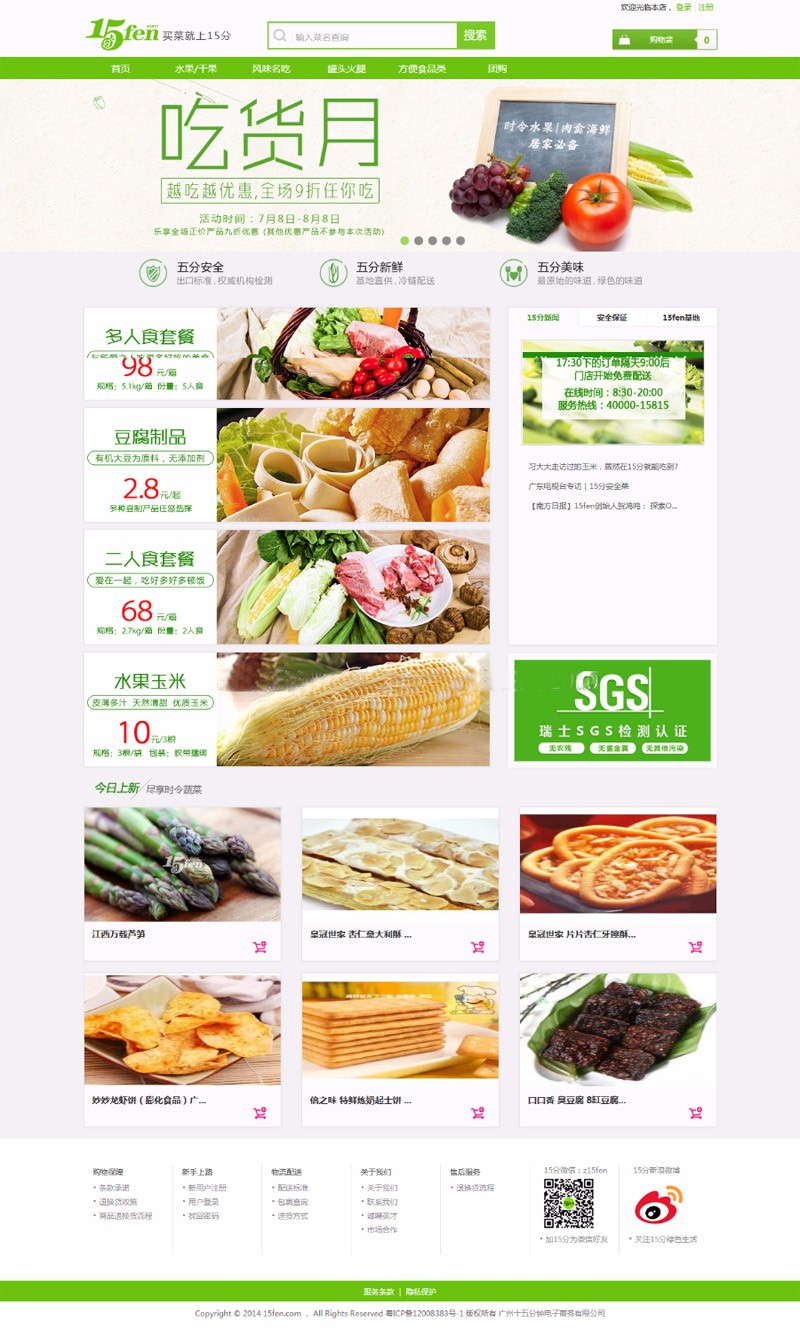The height and width of the screenshot is (1337, 800).
Task: Open the 水果/干果 category
Action: coord(195,69)
